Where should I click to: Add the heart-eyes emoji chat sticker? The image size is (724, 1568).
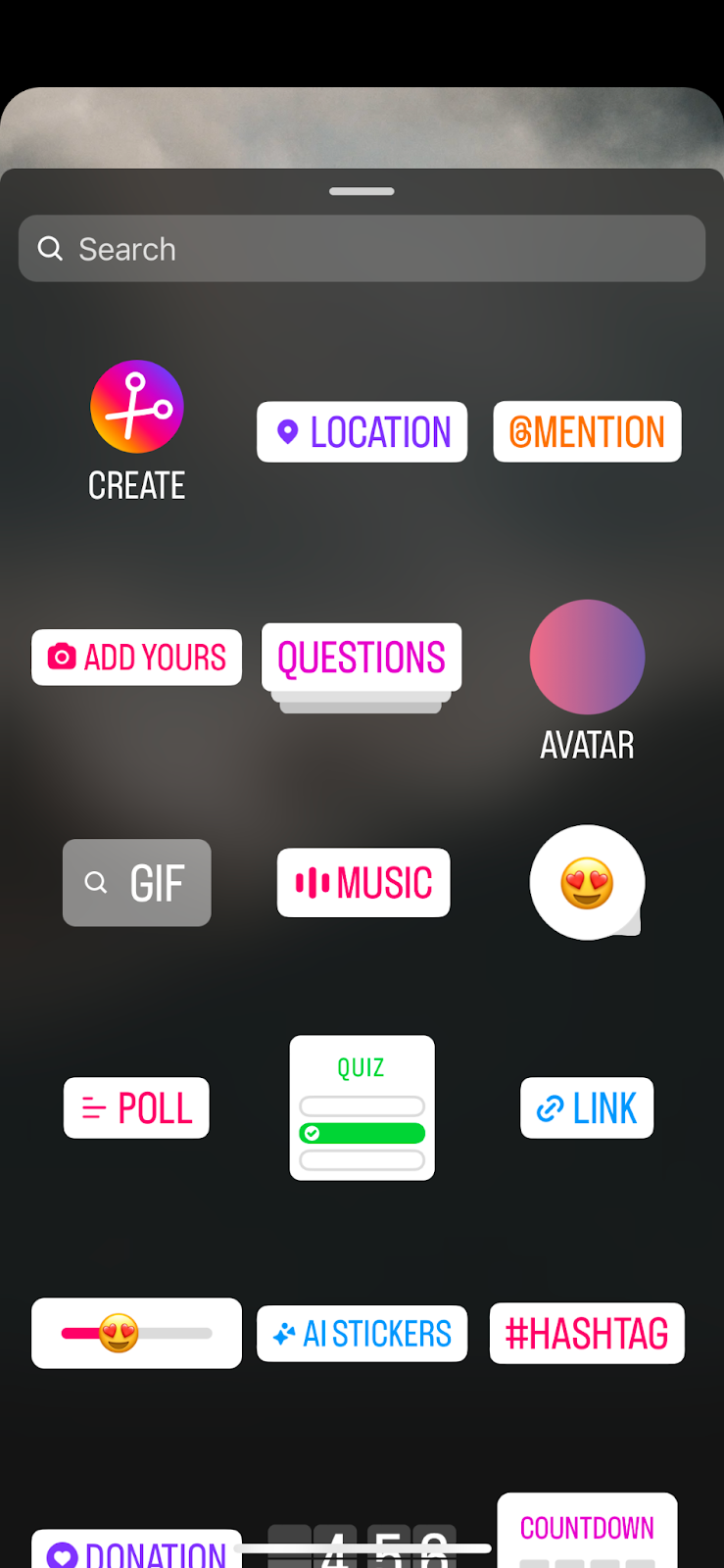586,882
